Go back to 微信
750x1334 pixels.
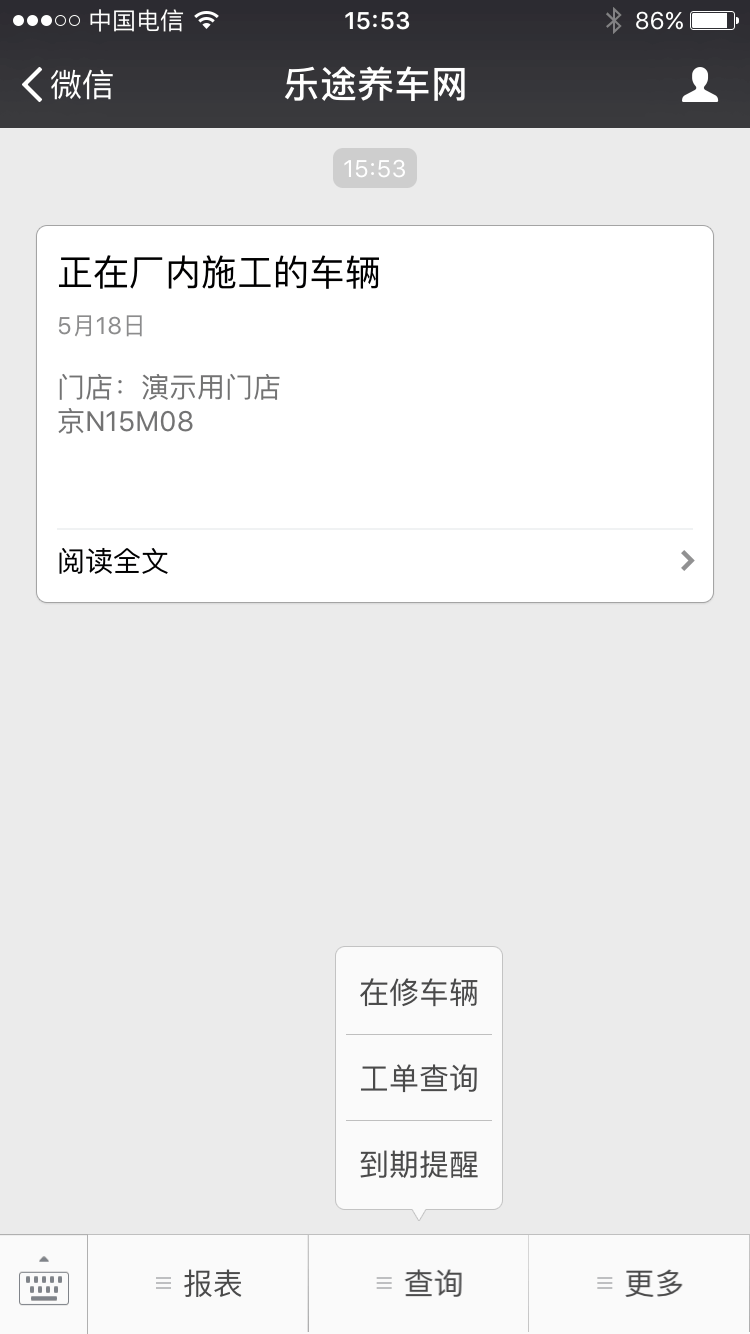(68, 85)
